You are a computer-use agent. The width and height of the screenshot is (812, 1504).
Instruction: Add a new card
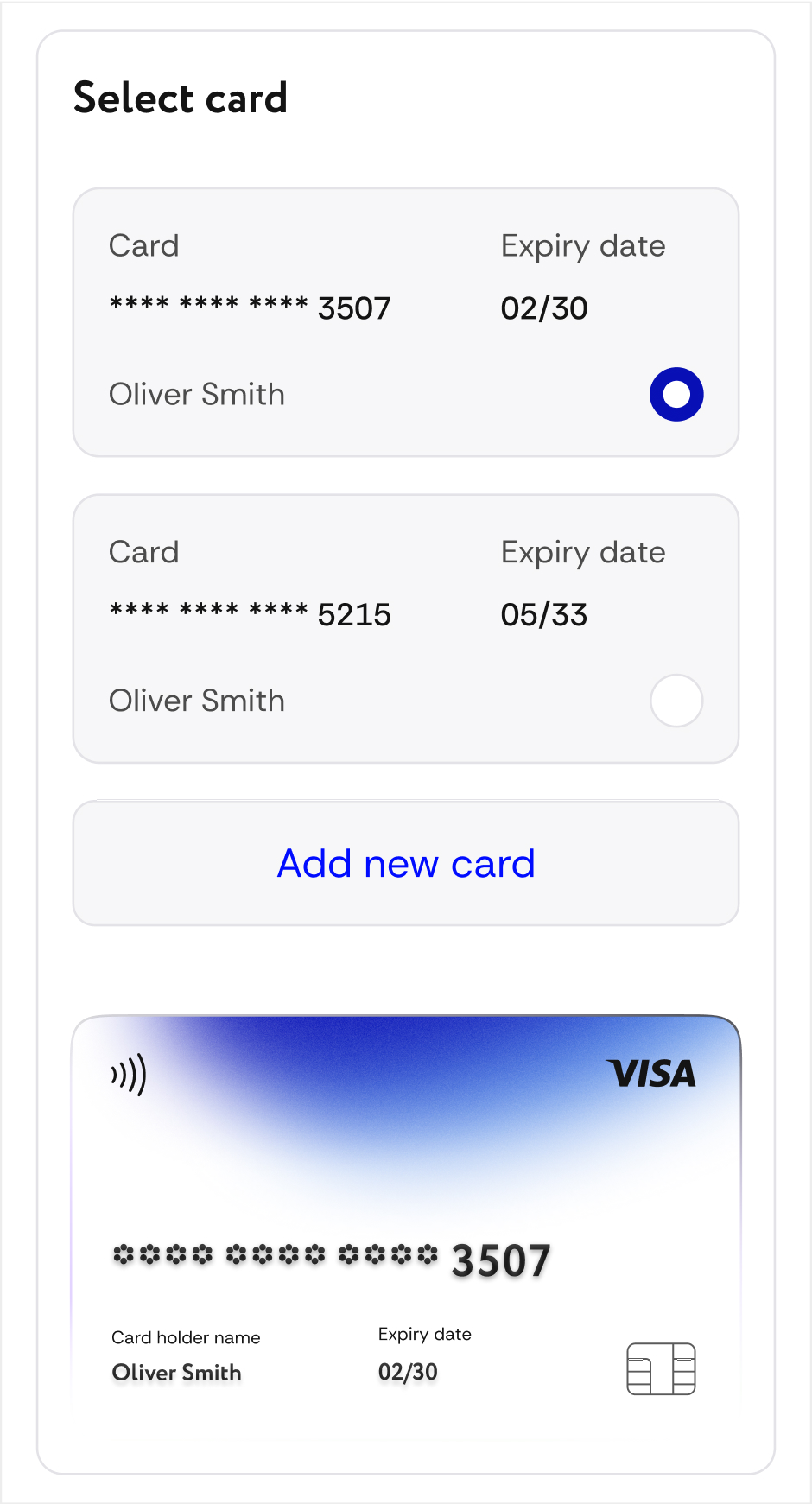click(x=406, y=863)
